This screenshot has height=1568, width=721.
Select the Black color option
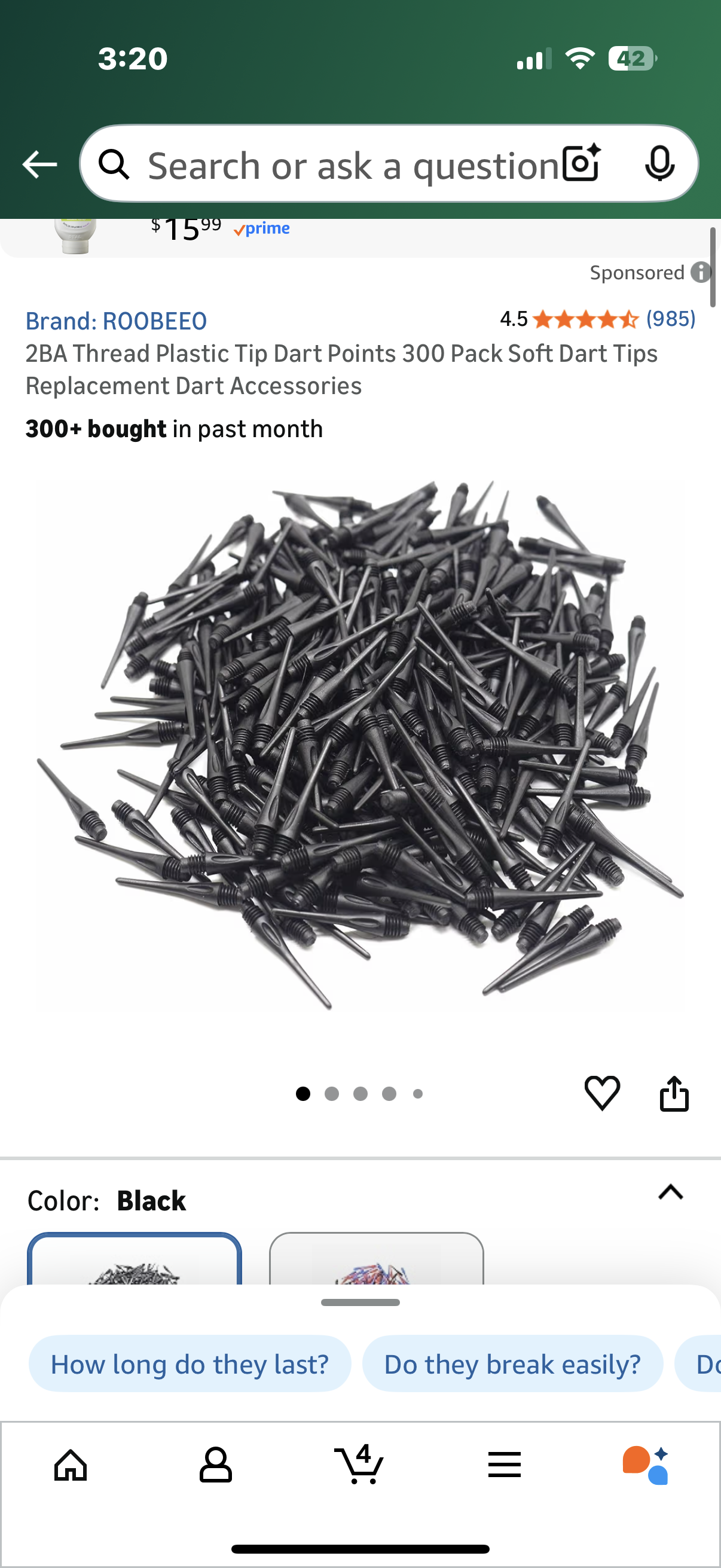(x=135, y=1269)
